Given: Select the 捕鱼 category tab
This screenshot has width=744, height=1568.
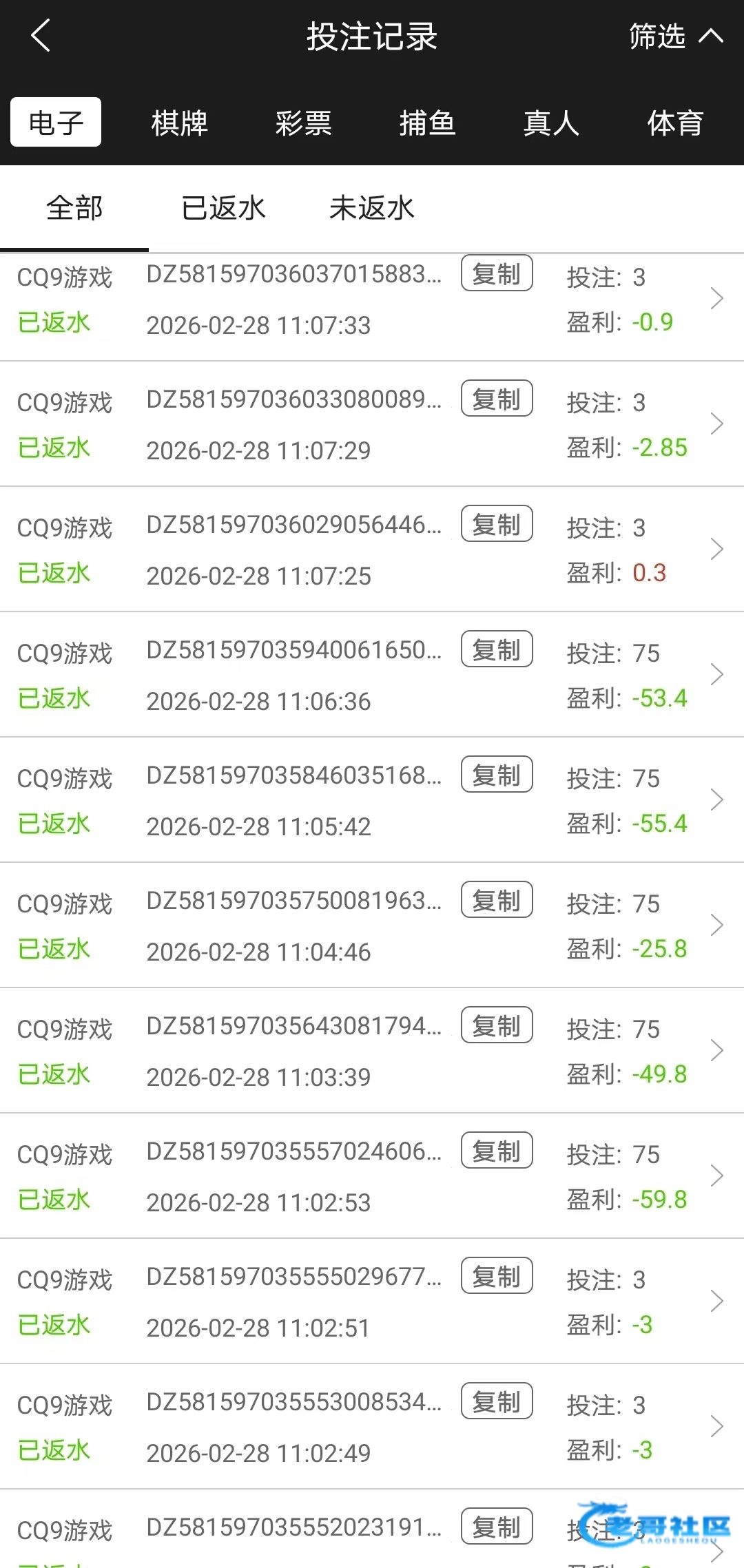Looking at the screenshot, I should [x=427, y=123].
